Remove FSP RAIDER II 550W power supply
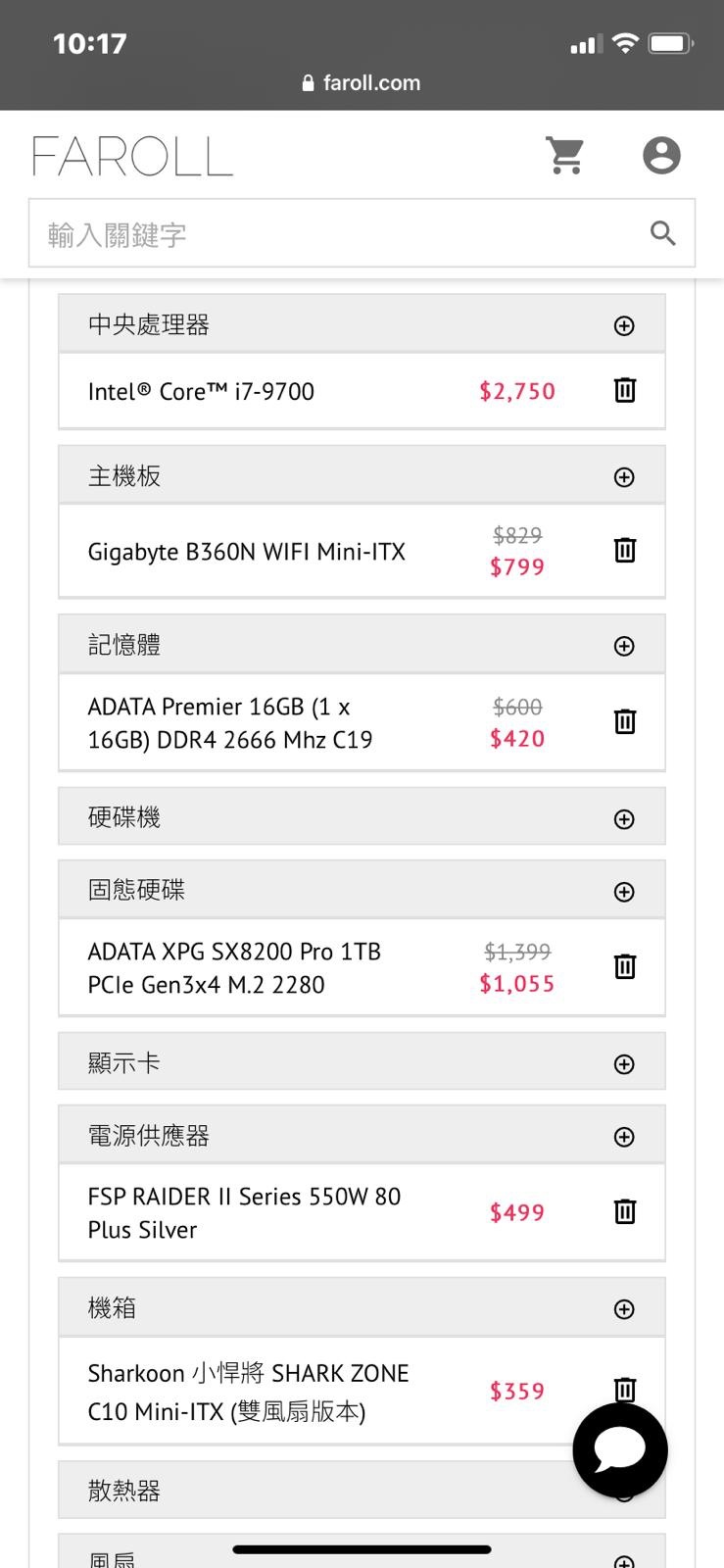This screenshot has width=724, height=1568. (x=625, y=1211)
